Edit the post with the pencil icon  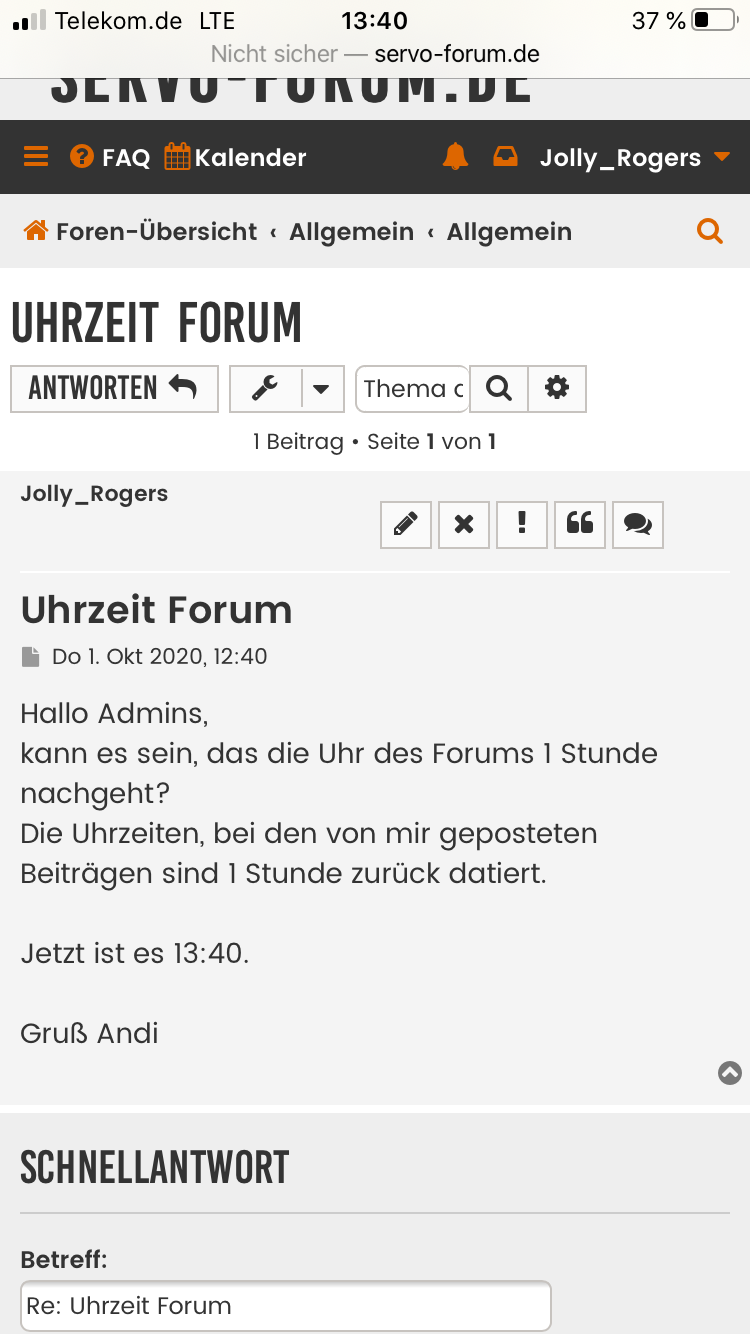pyautogui.click(x=406, y=524)
